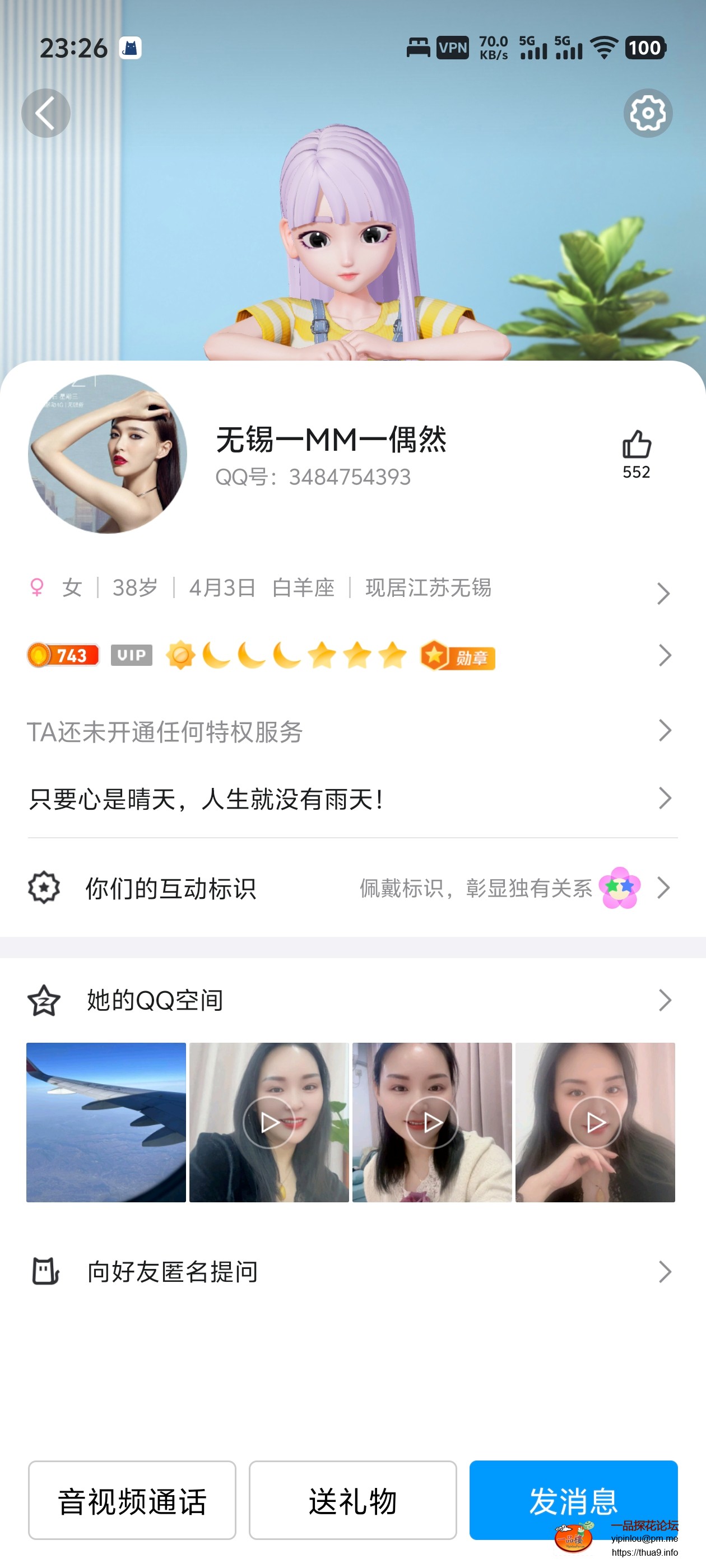Image resolution: width=706 pixels, height=1568 pixels.
Task: Open the settings gear on profile page
Action: click(x=647, y=113)
